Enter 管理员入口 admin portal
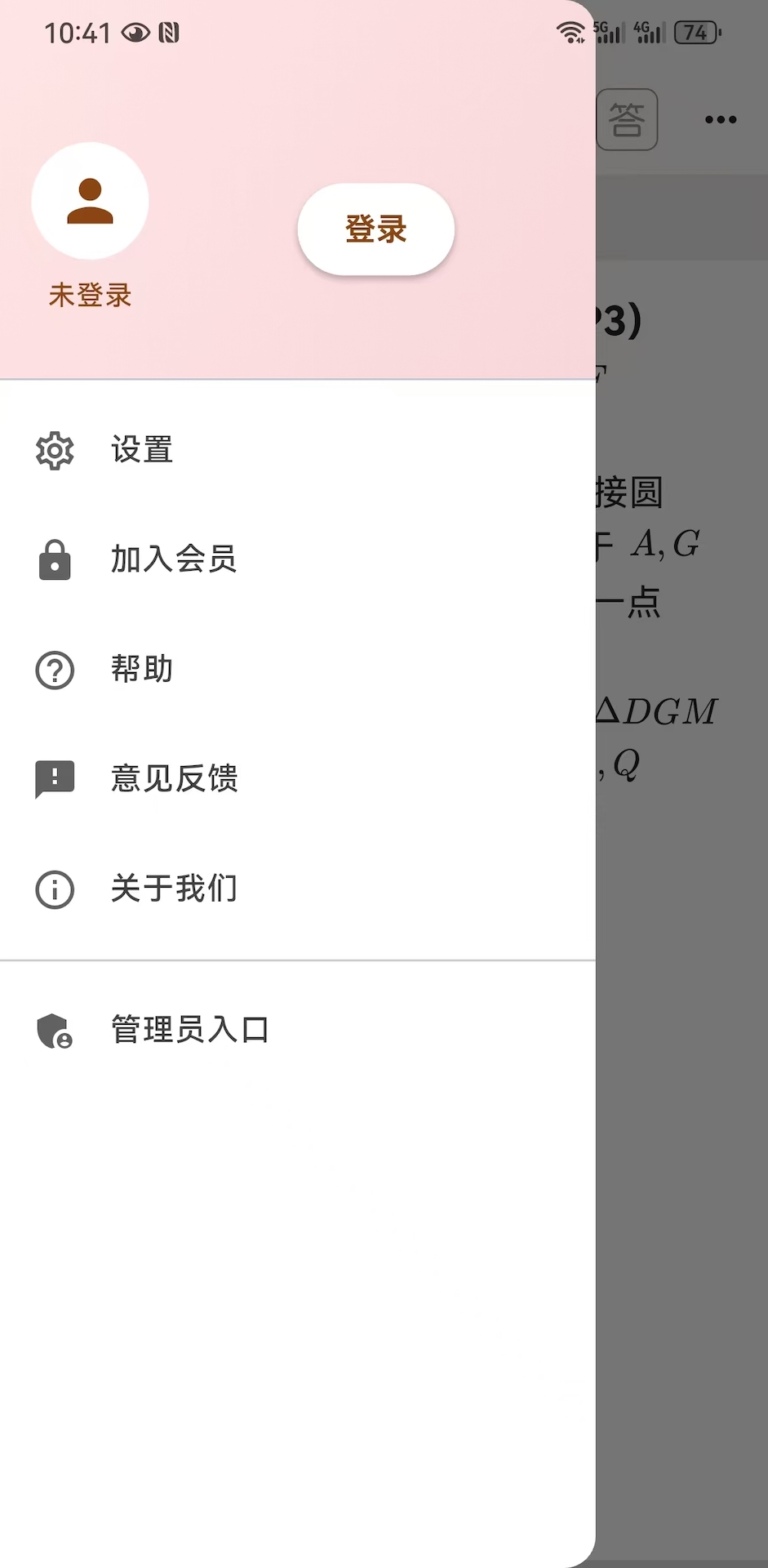This screenshot has width=768, height=1568. (189, 1031)
